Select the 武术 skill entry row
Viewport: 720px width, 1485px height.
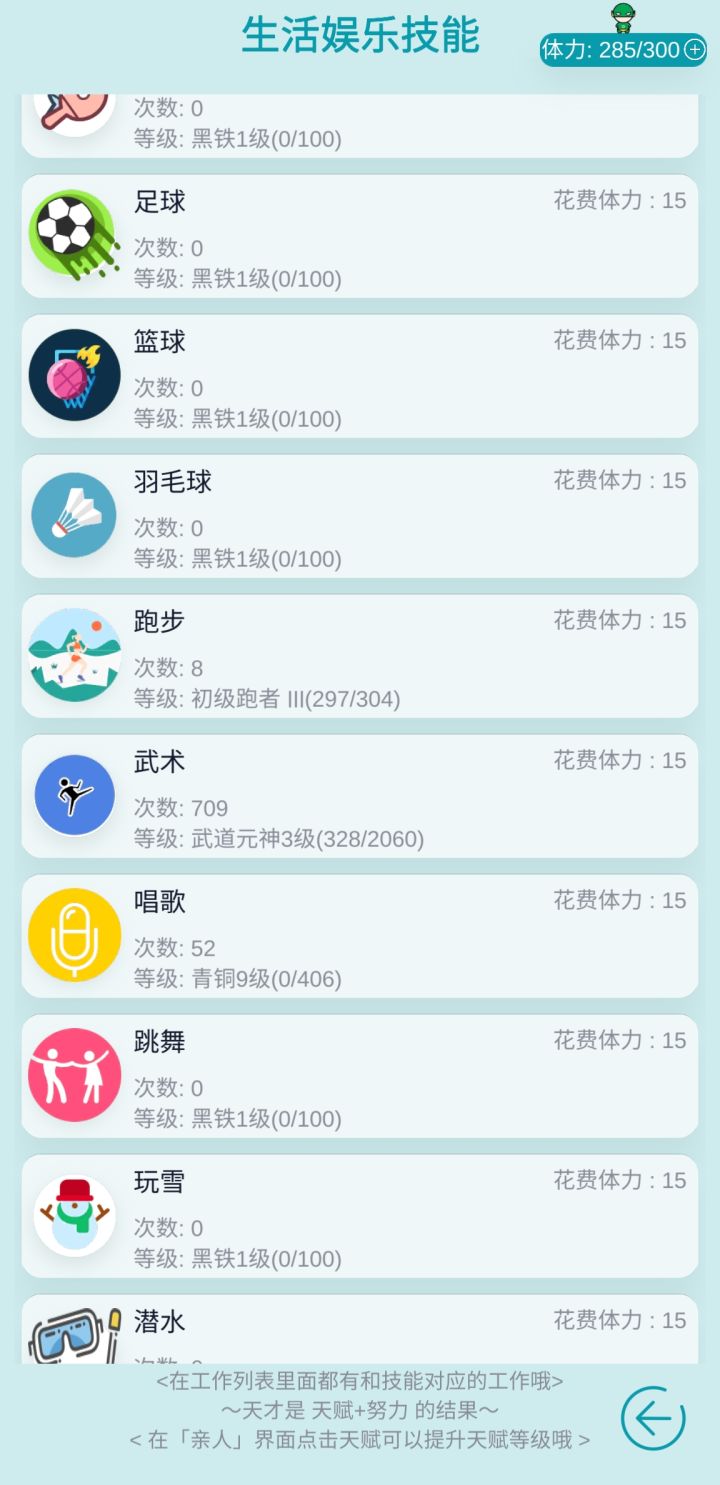[360, 796]
